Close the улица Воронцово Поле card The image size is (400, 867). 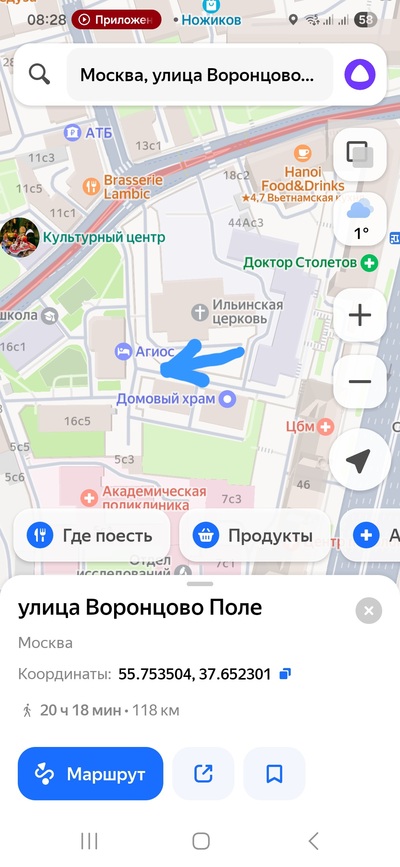[x=369, y=610]
